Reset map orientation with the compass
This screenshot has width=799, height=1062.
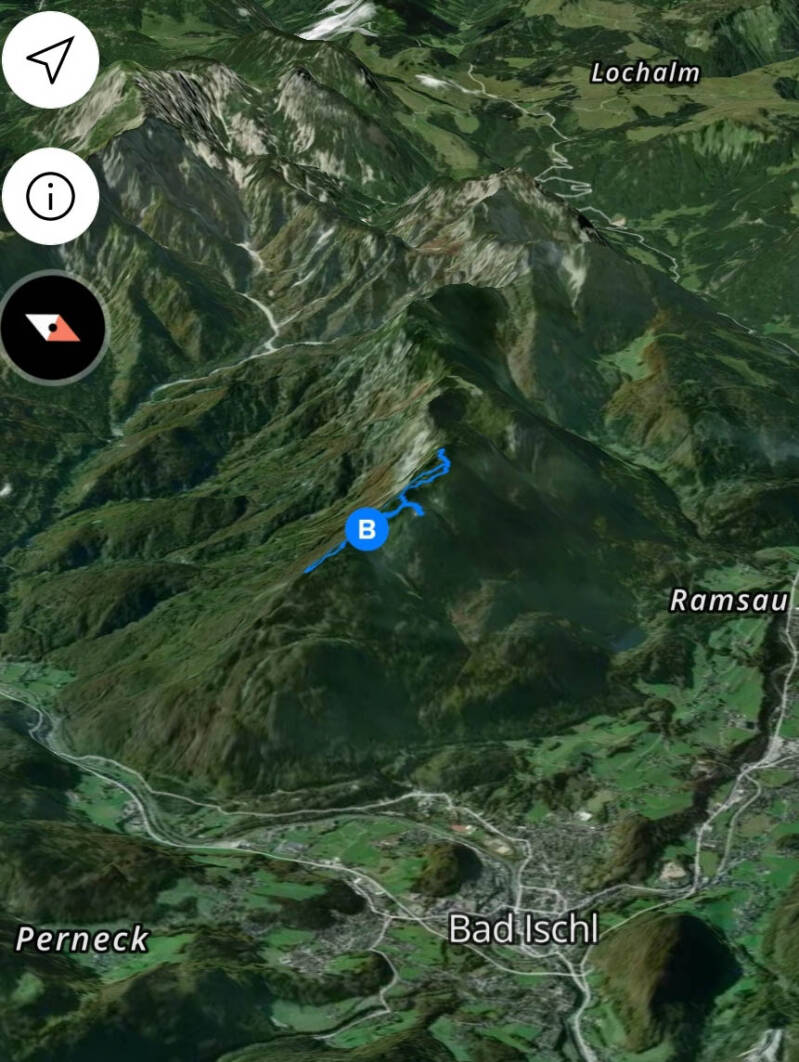coord(54,327)
